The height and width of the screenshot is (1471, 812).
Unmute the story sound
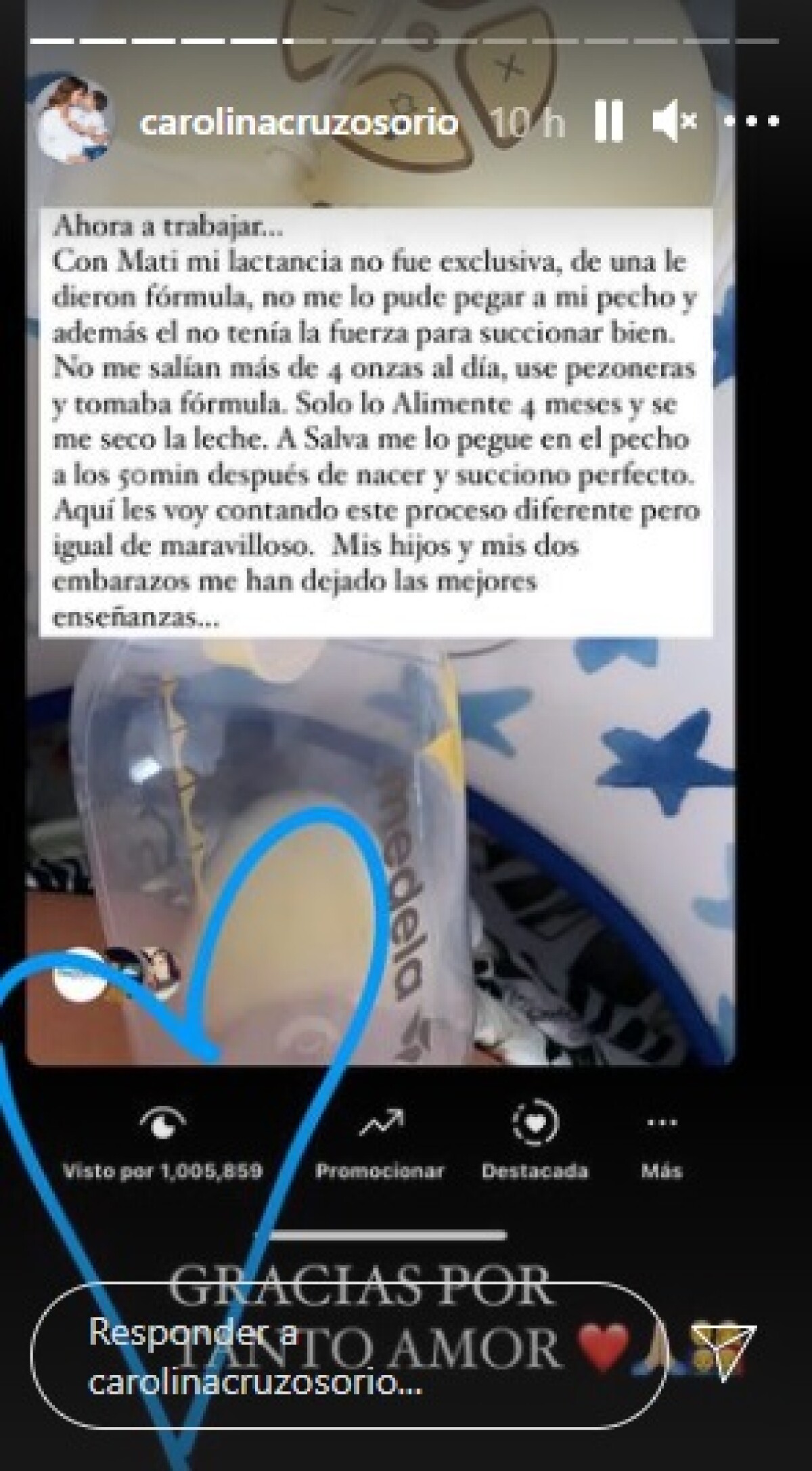tap(675, 123)
